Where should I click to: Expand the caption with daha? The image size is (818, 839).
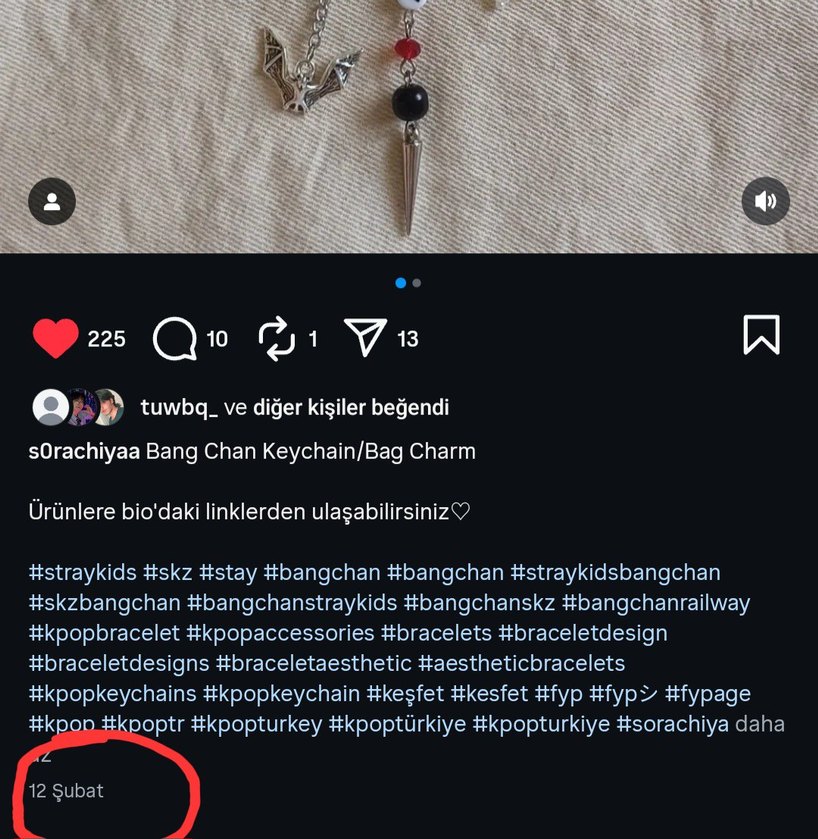click(760, 723)
